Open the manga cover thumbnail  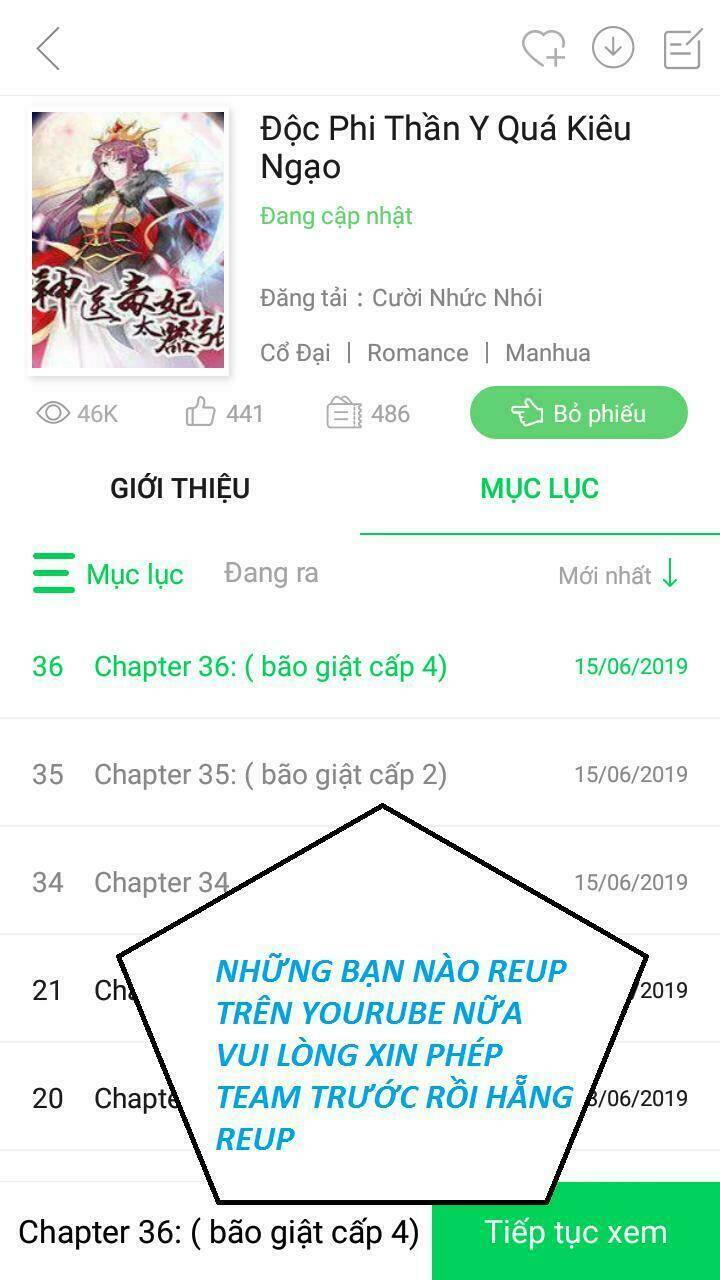(128, 240)
